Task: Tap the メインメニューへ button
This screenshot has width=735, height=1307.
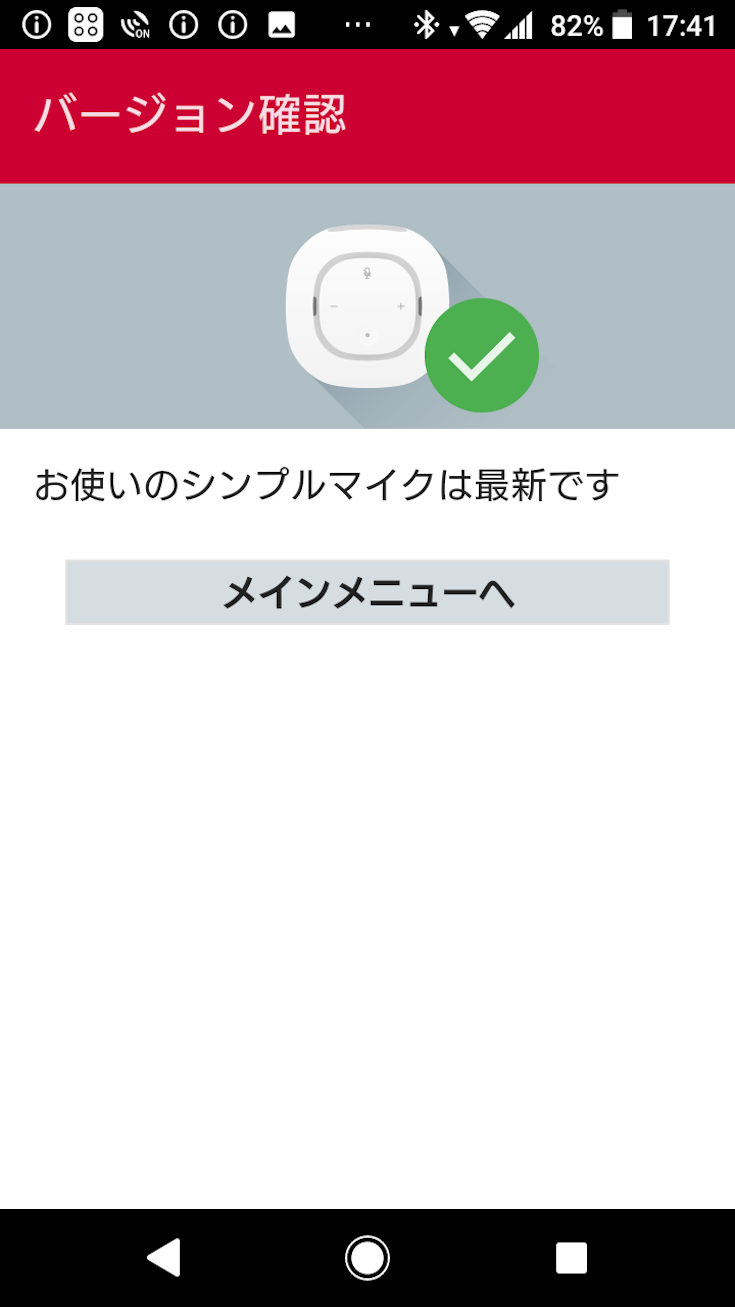Action: (367, 593)
